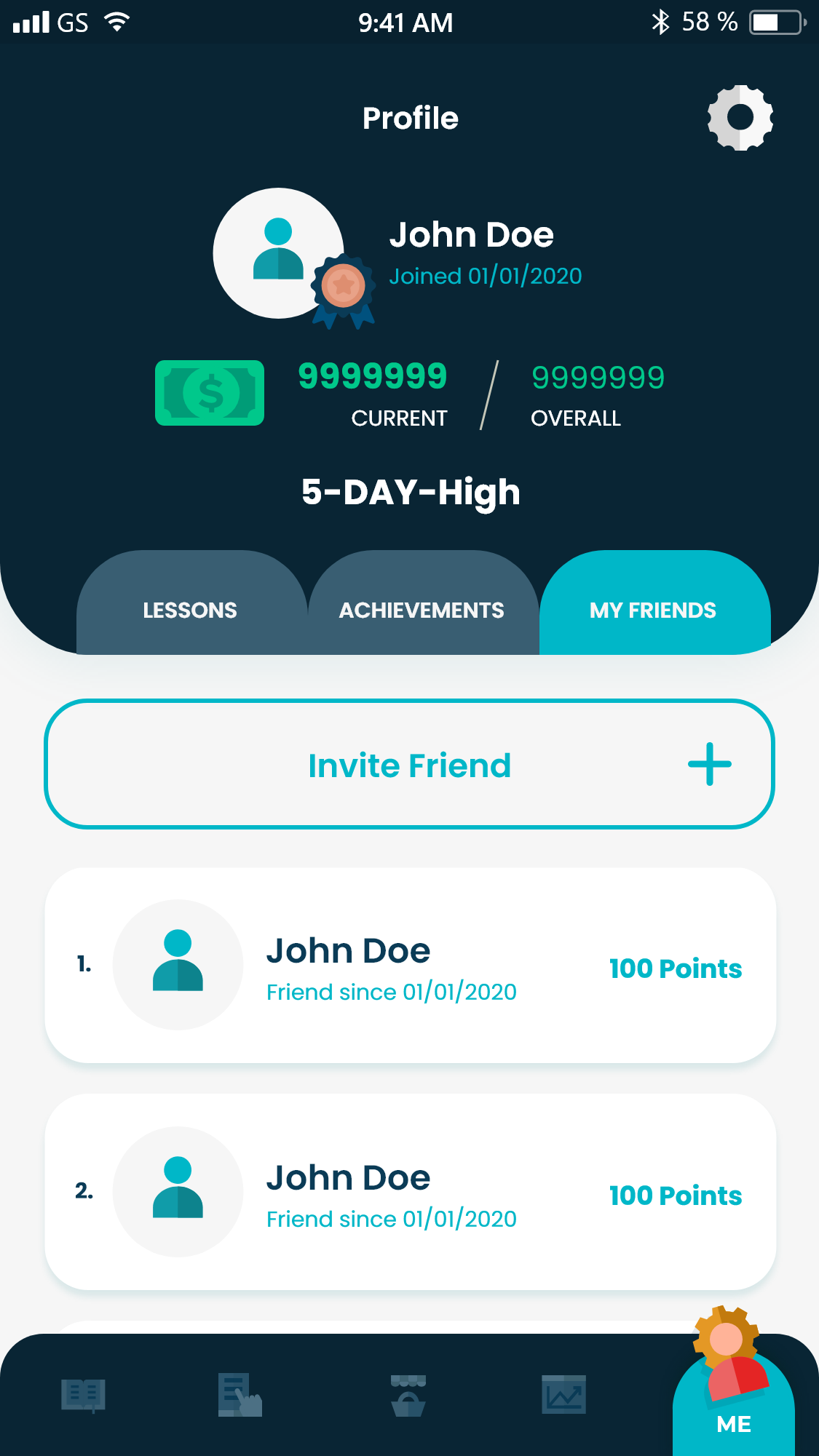Open the quiz checklist icon in bottom navigation
Viewport: 819px width, 1456px height.
coord(240,1395)
